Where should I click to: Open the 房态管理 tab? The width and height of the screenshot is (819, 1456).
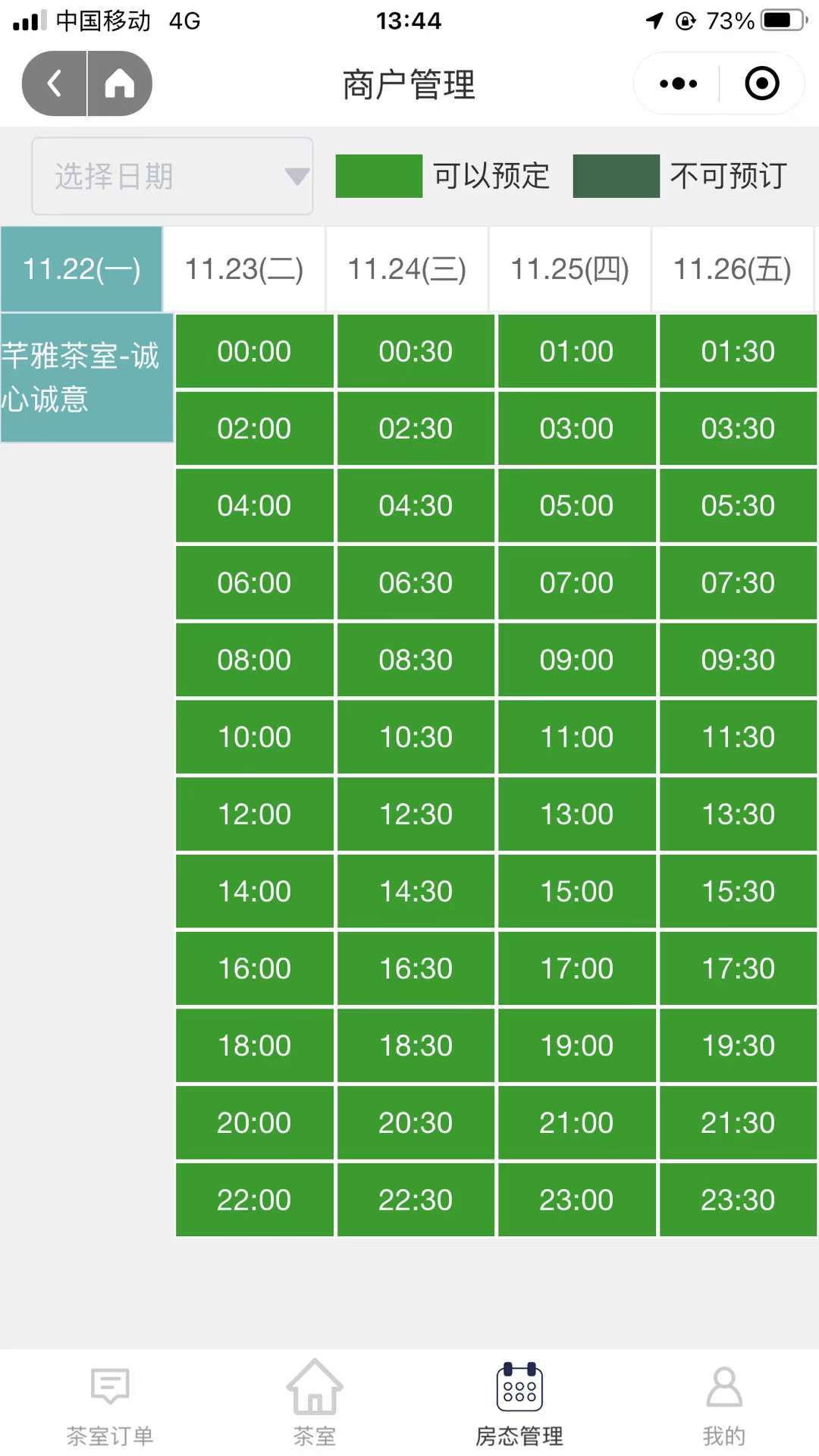tap(519, 1404)
